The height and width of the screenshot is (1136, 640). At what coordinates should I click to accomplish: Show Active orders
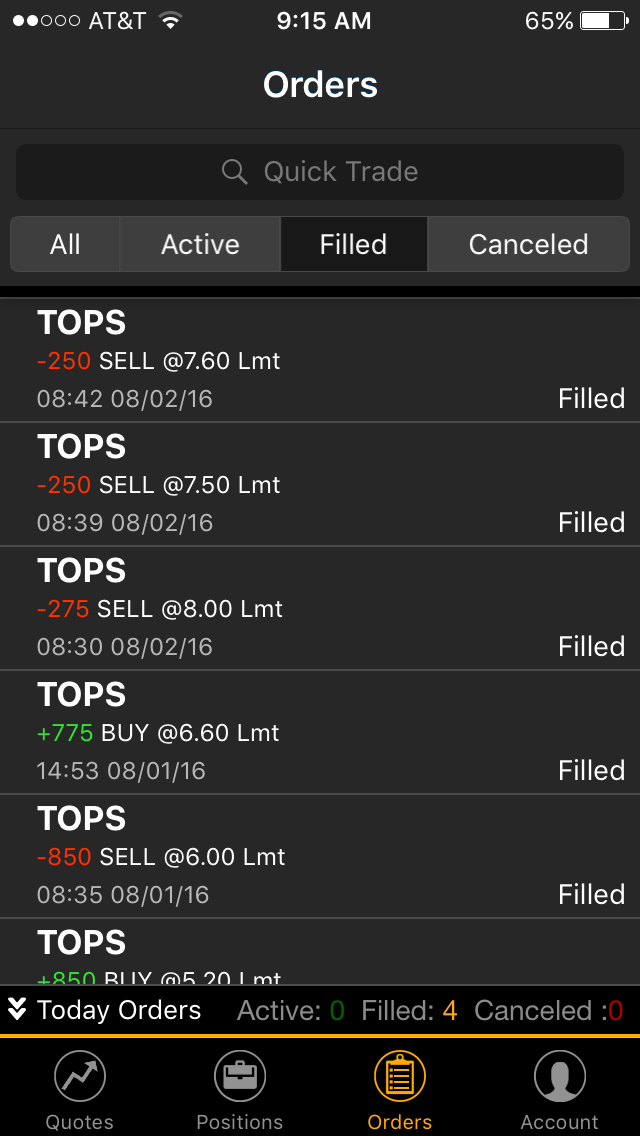(200, 245)
